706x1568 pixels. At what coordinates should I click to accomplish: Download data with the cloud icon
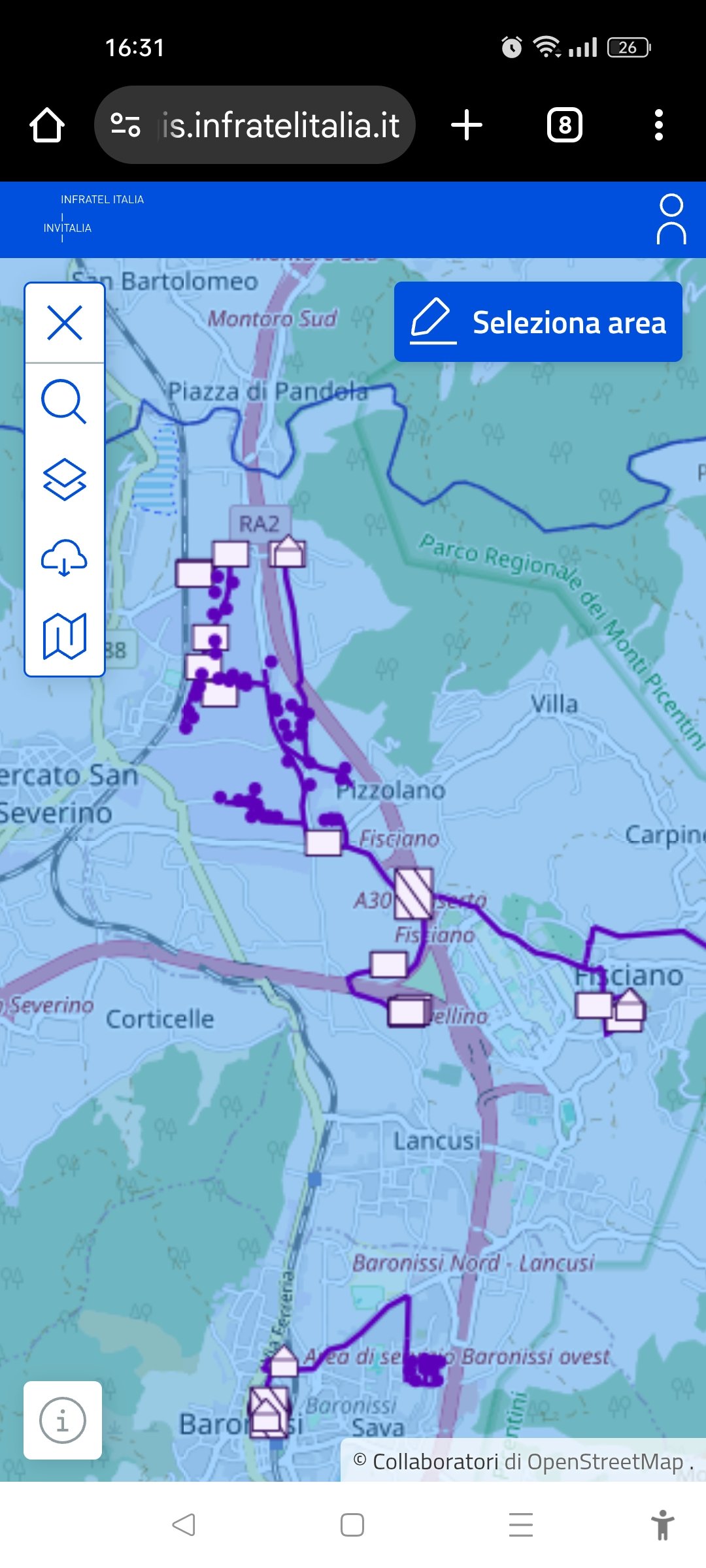(64, 557)
